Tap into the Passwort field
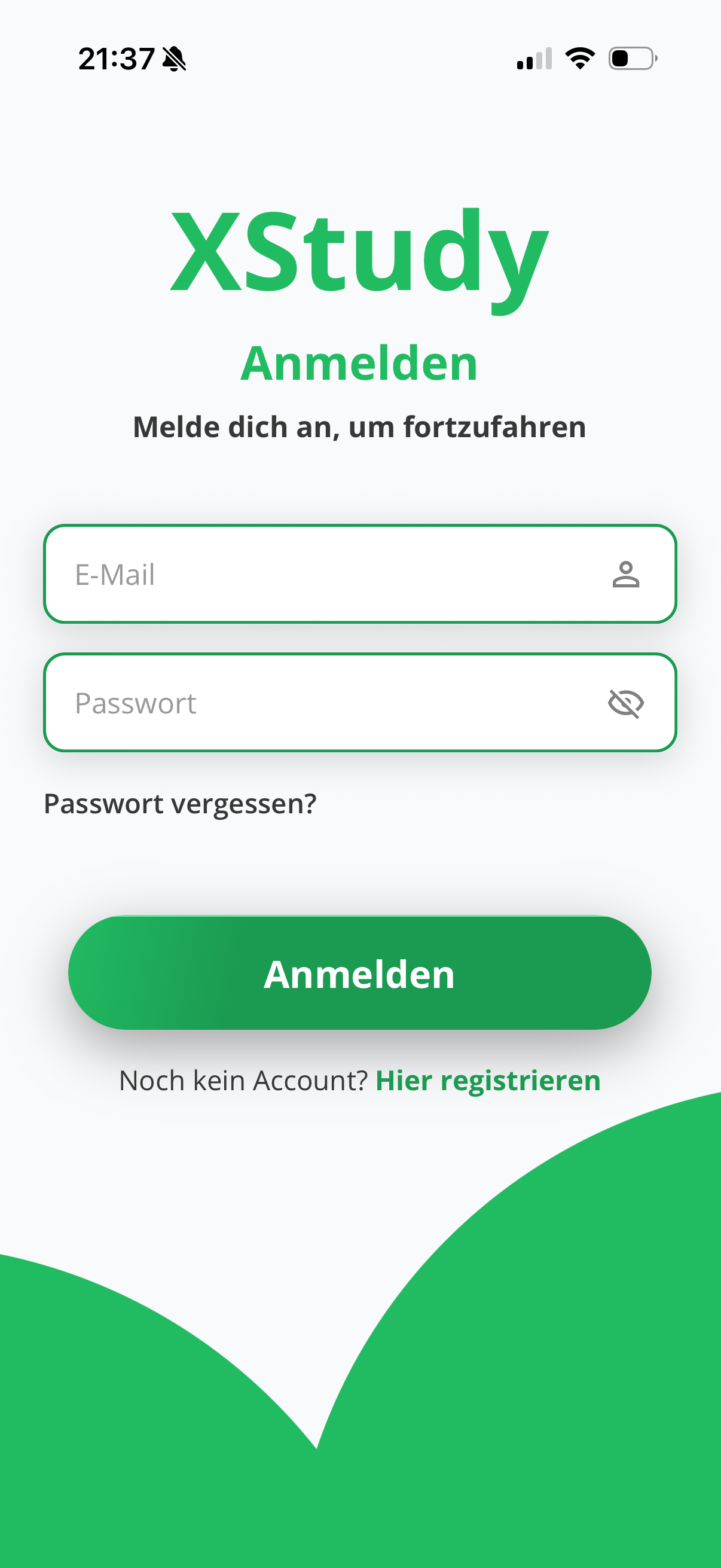Screen dimensions: 721x1568 [359, 703]
